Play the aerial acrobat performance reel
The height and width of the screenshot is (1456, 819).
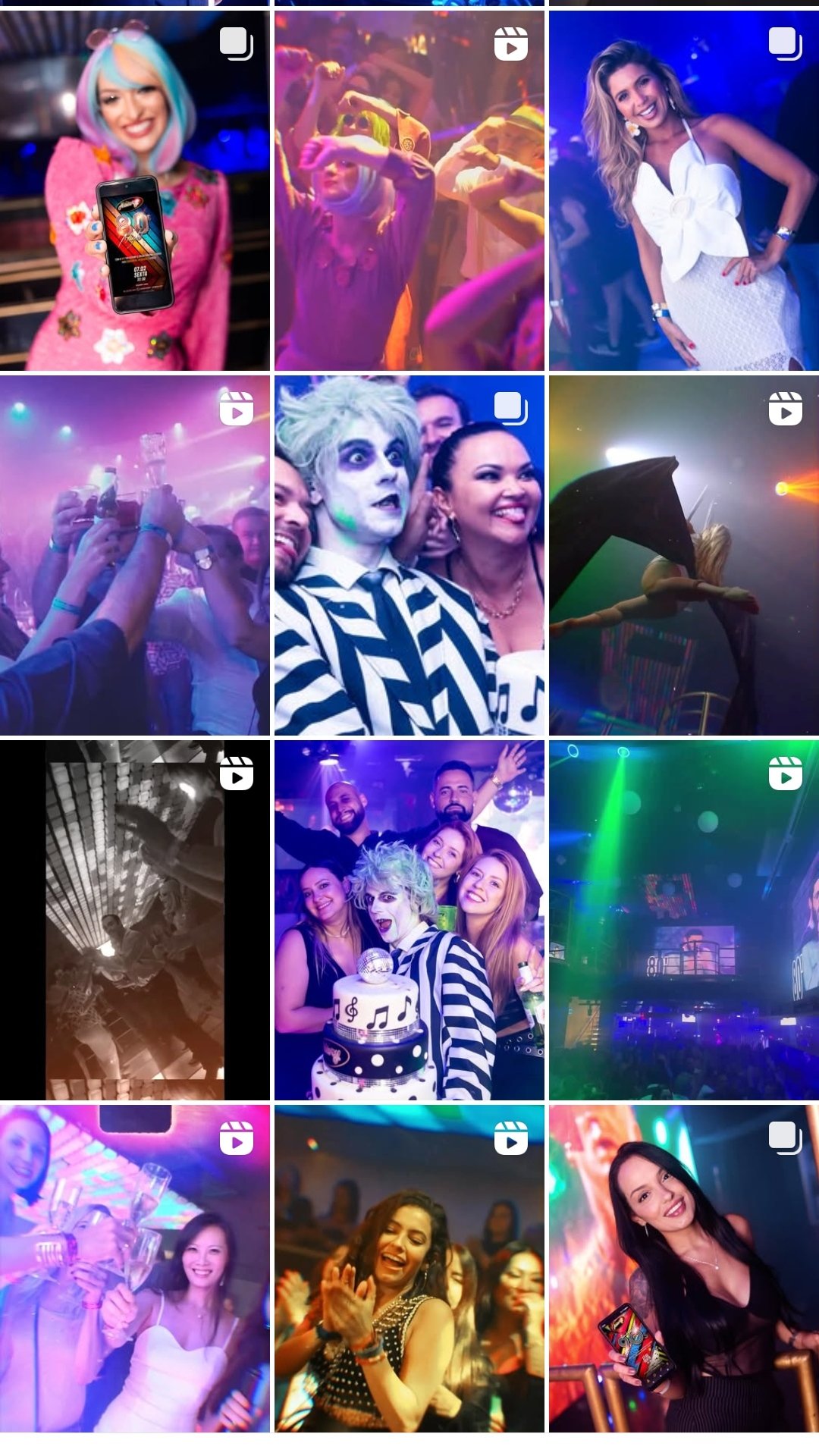(x=684, y=555)
